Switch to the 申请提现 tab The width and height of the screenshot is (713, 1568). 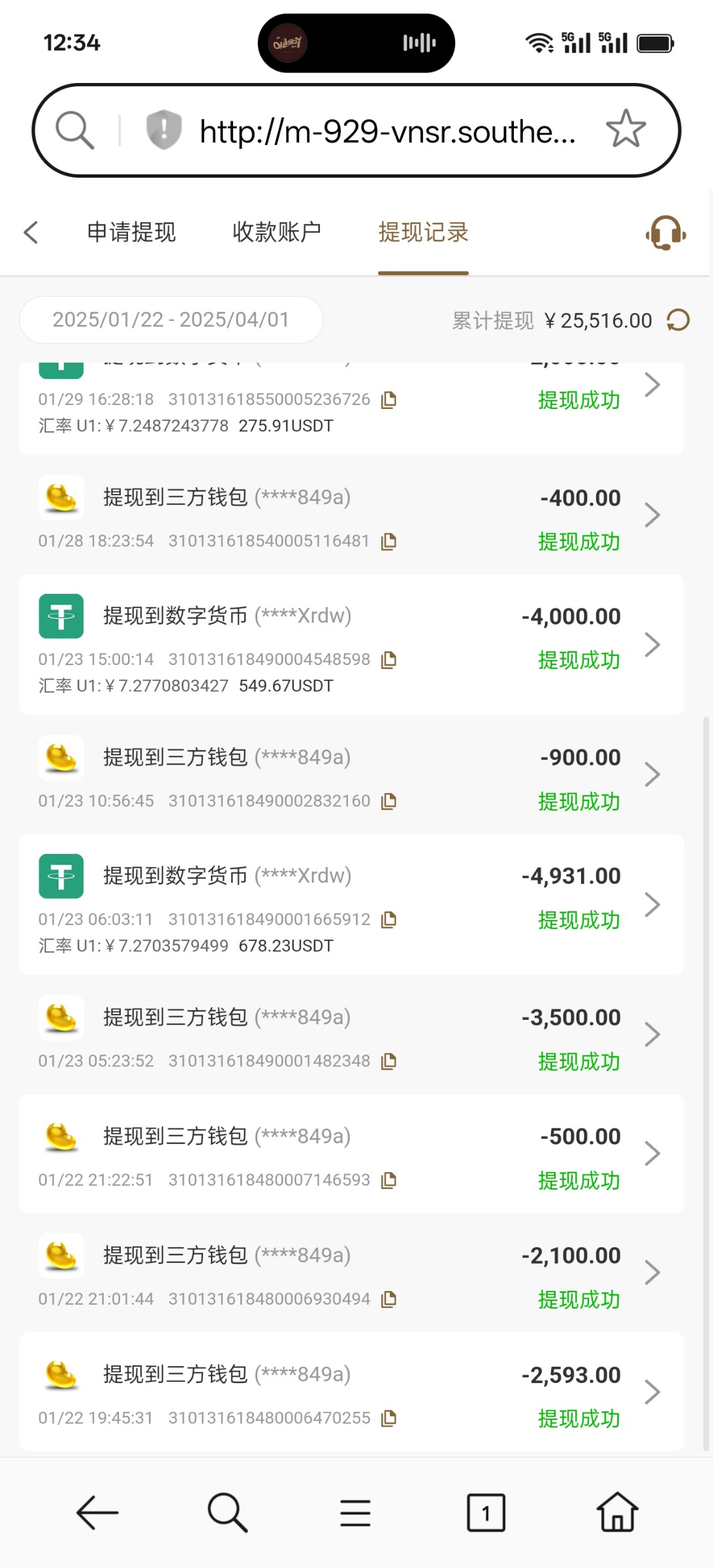click(x=131, y=232)
